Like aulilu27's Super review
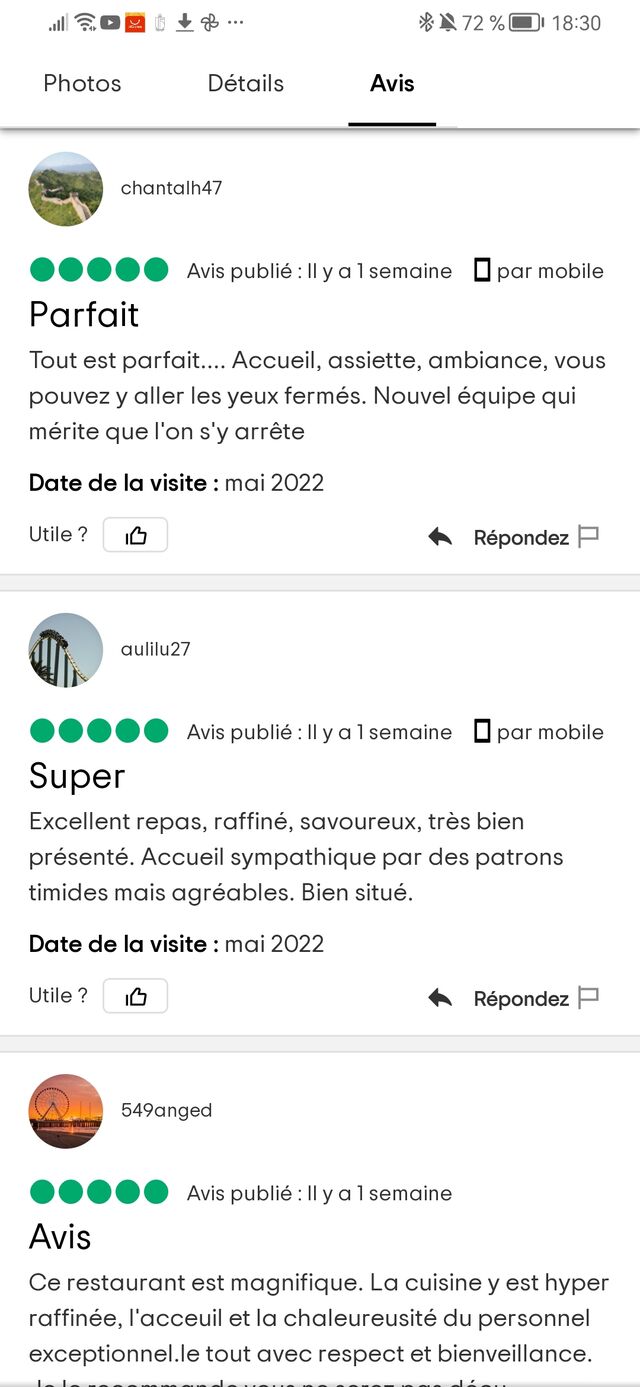The height and width of the screenshot is (1387, 640). (136, 997)
